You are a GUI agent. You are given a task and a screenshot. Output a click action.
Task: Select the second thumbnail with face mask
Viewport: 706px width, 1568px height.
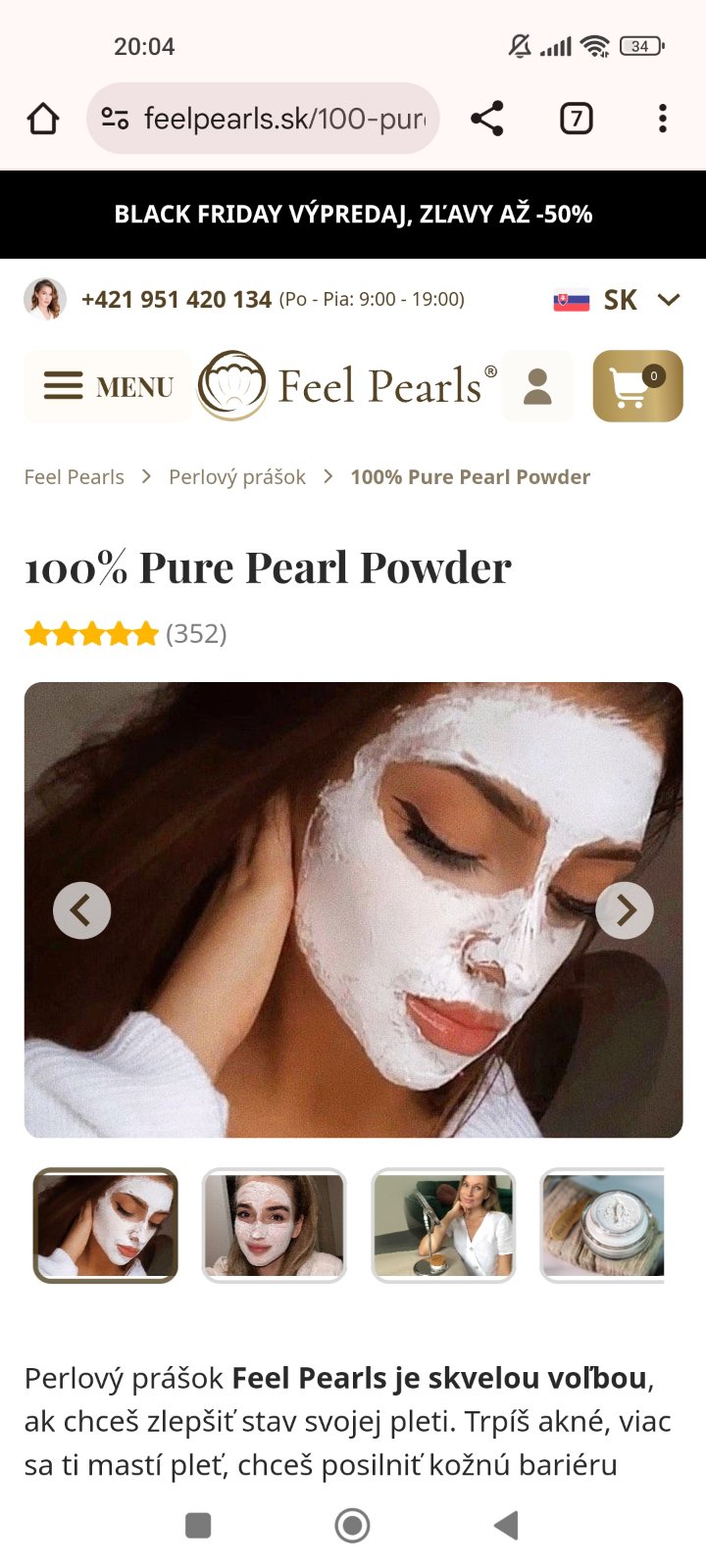[275, 1225]
